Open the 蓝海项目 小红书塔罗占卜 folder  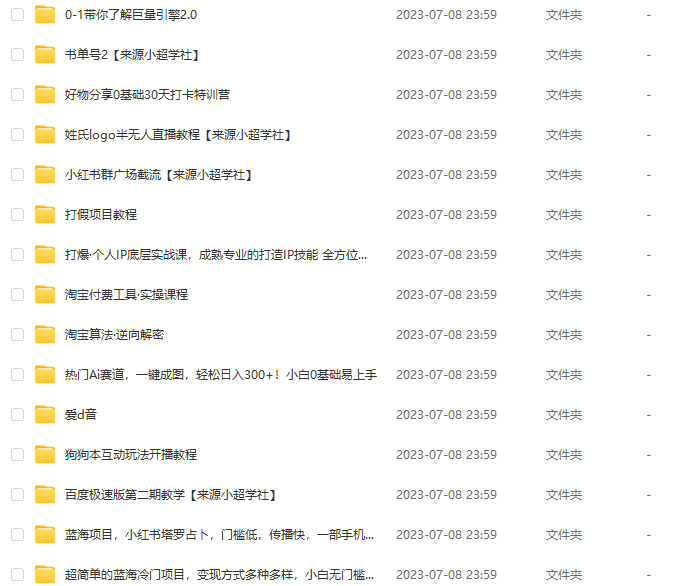(220, 535)
